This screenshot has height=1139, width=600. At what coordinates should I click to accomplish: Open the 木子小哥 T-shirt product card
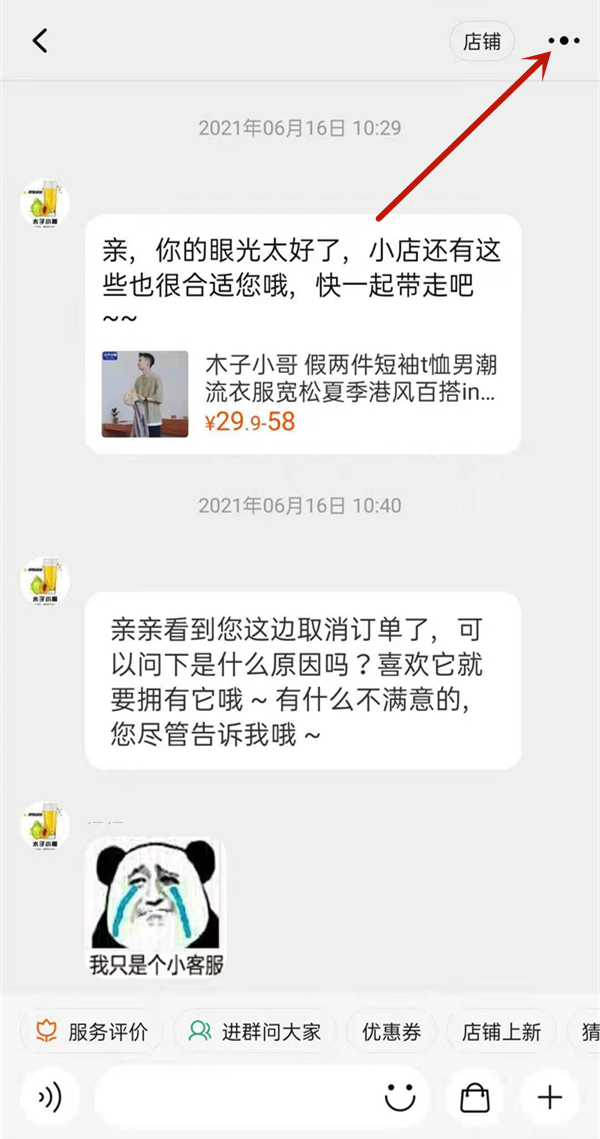click(x=302, y=393)
